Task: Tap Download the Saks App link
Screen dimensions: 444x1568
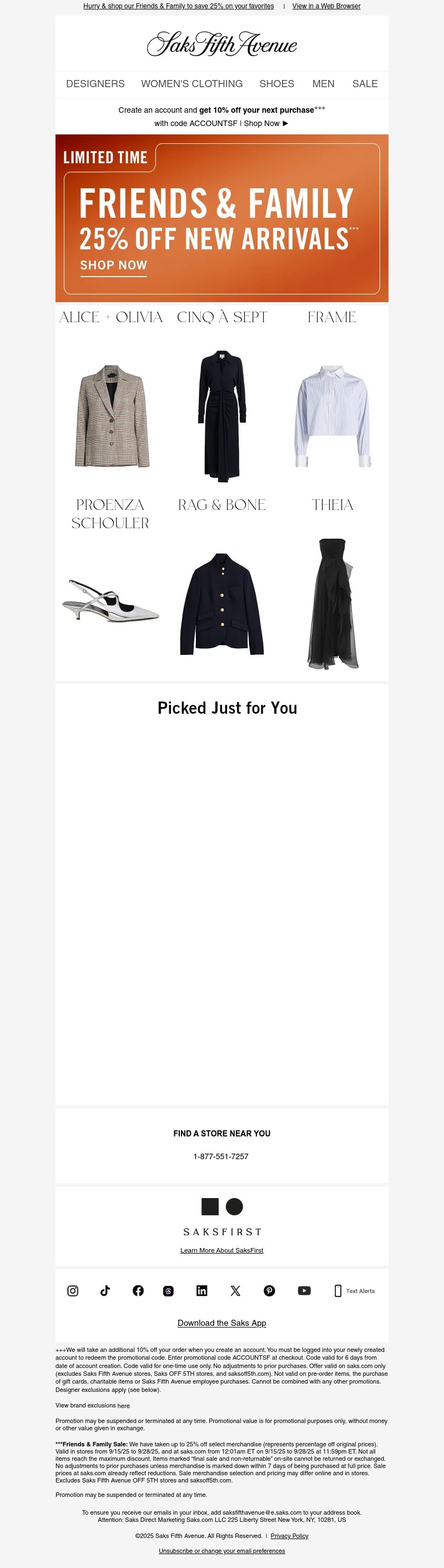Action: [221, 1322]
